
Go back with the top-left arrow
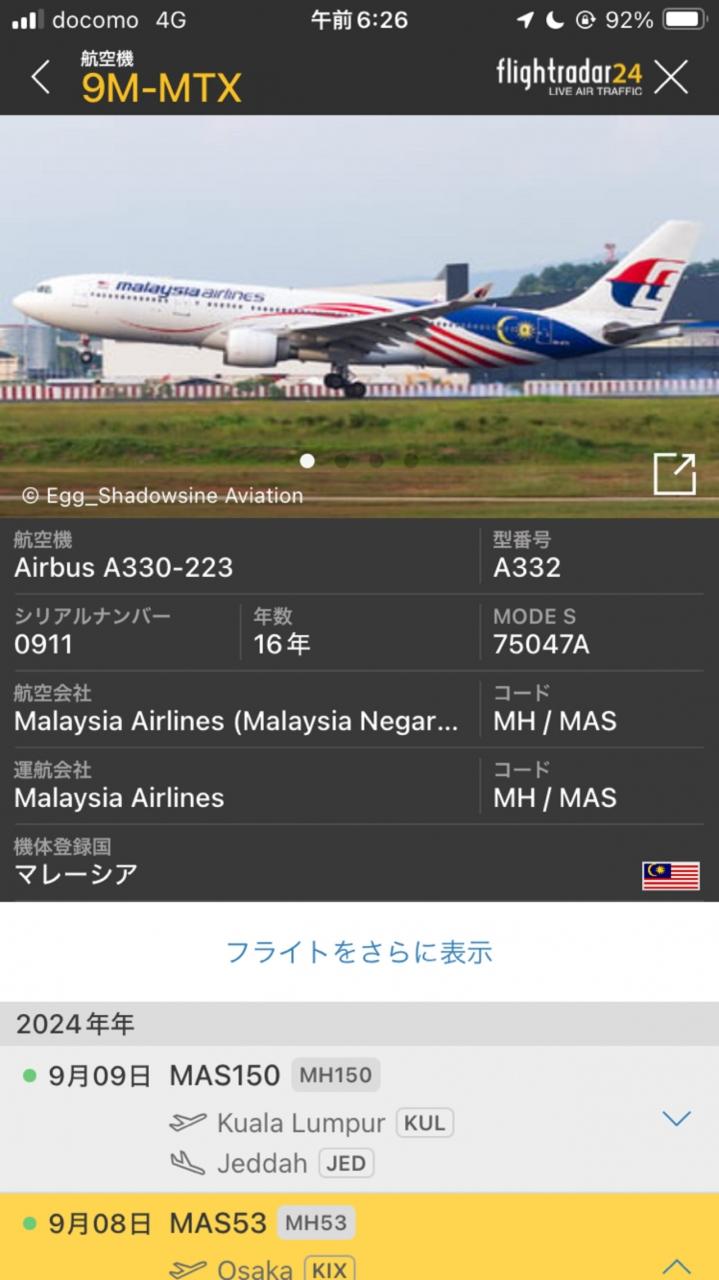click(x=40, y=77)
